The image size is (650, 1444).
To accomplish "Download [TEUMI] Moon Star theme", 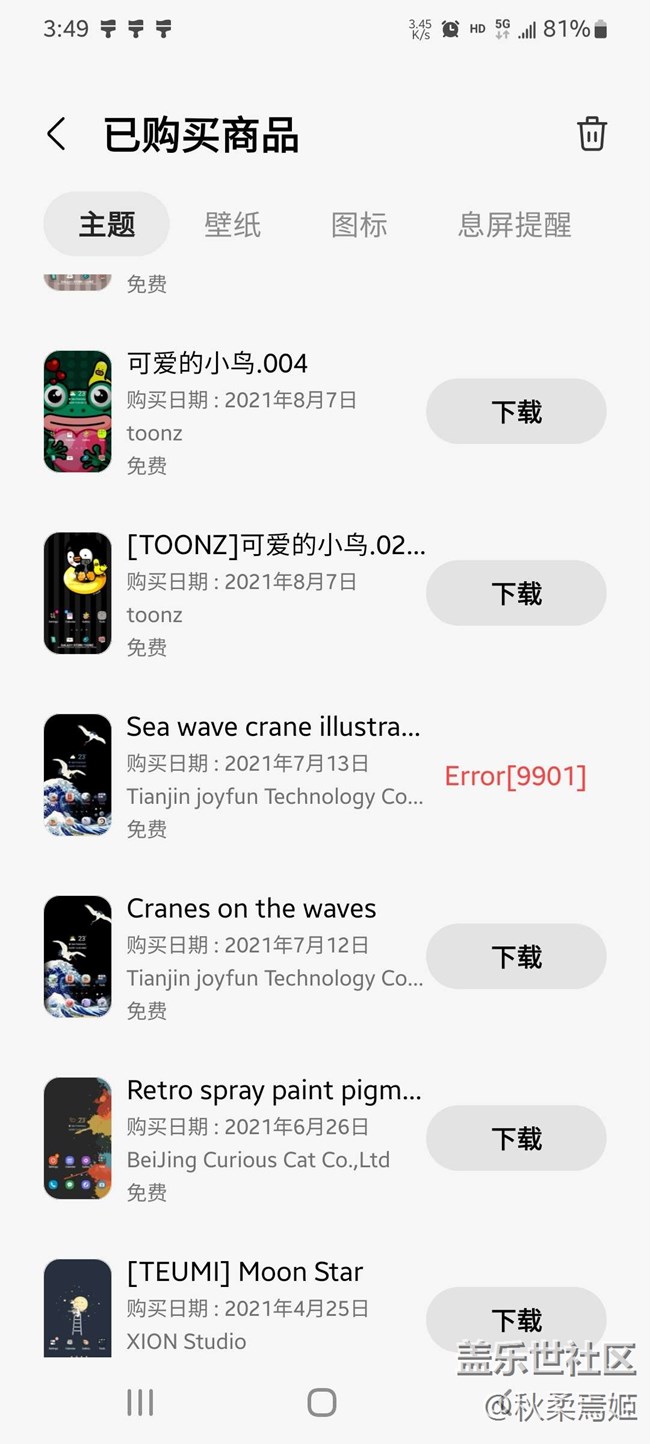I will pos(516,1318).
